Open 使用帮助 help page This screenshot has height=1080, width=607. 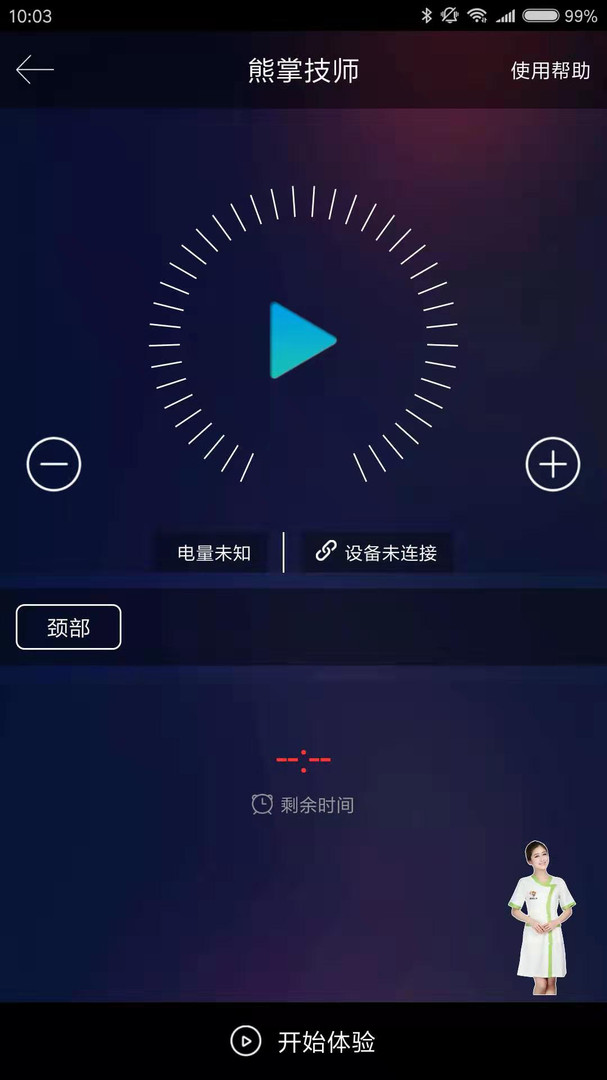coord(550,71)
